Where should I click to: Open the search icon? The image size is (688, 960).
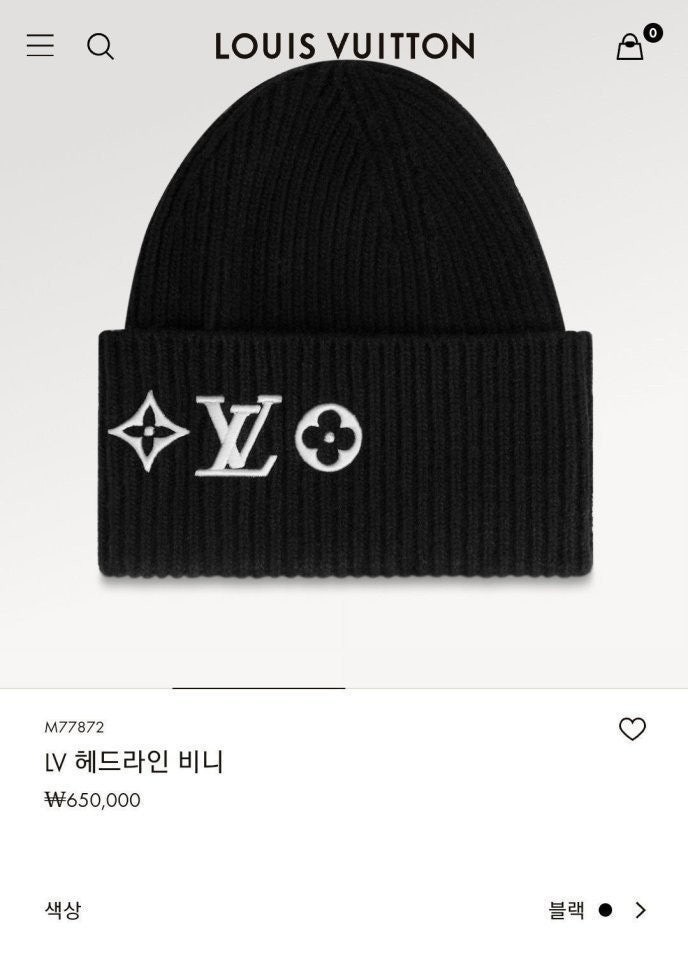(100, 46)
